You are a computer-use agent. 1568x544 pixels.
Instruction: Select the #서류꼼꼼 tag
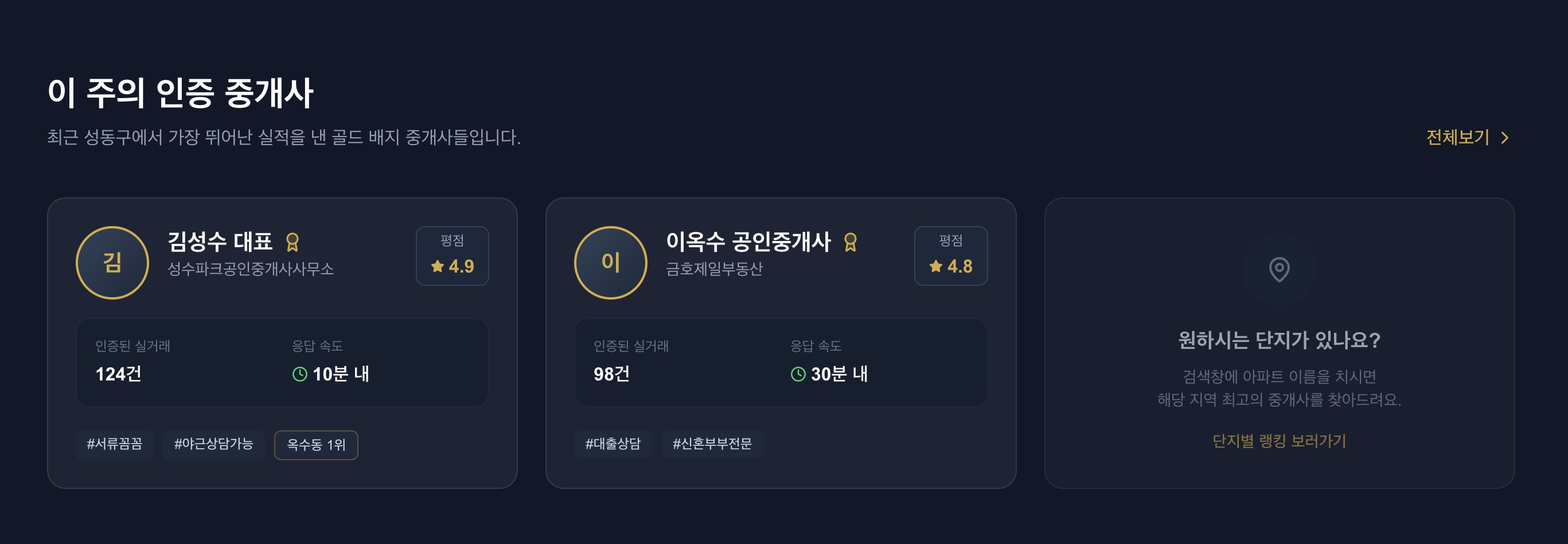[x=115, y=444]
